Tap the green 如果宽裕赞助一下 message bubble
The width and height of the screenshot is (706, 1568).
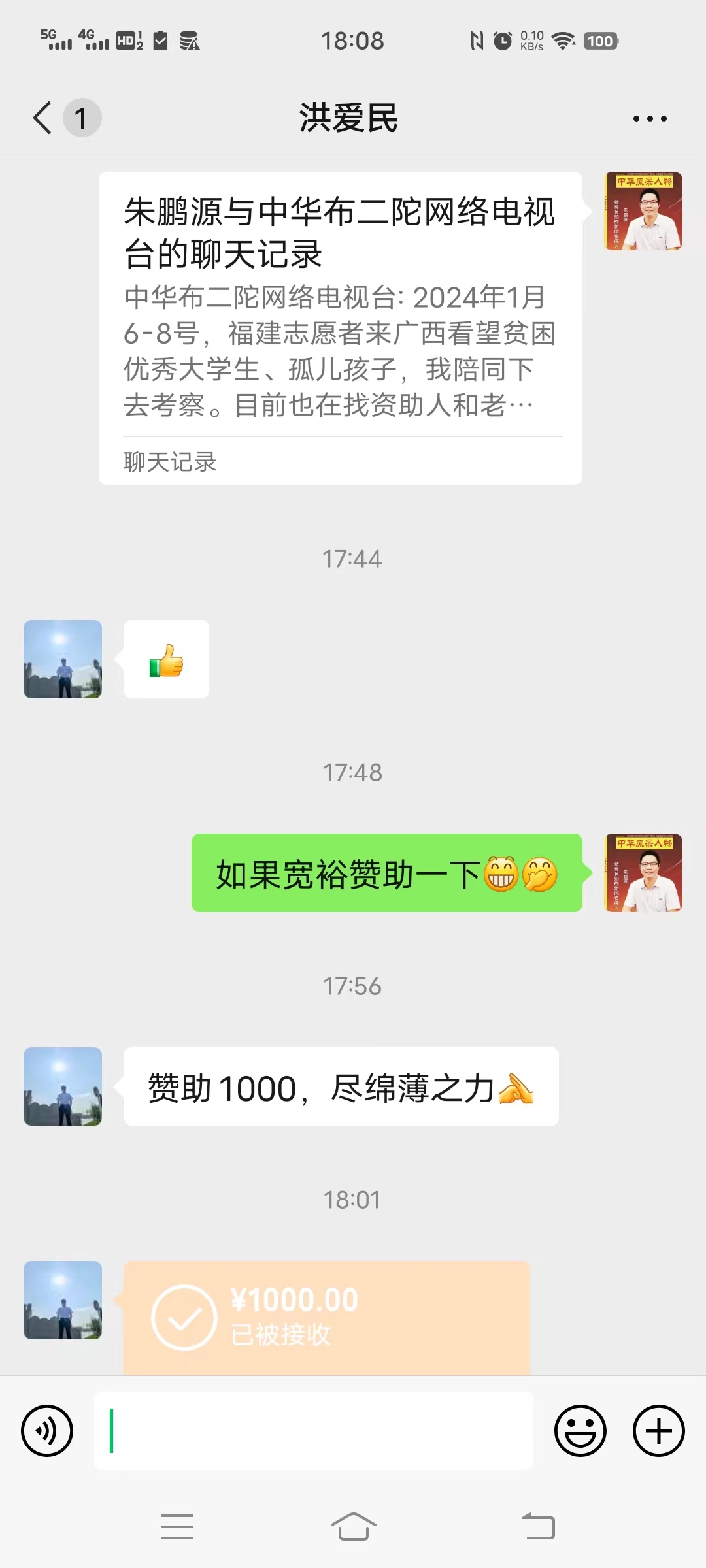384,875
